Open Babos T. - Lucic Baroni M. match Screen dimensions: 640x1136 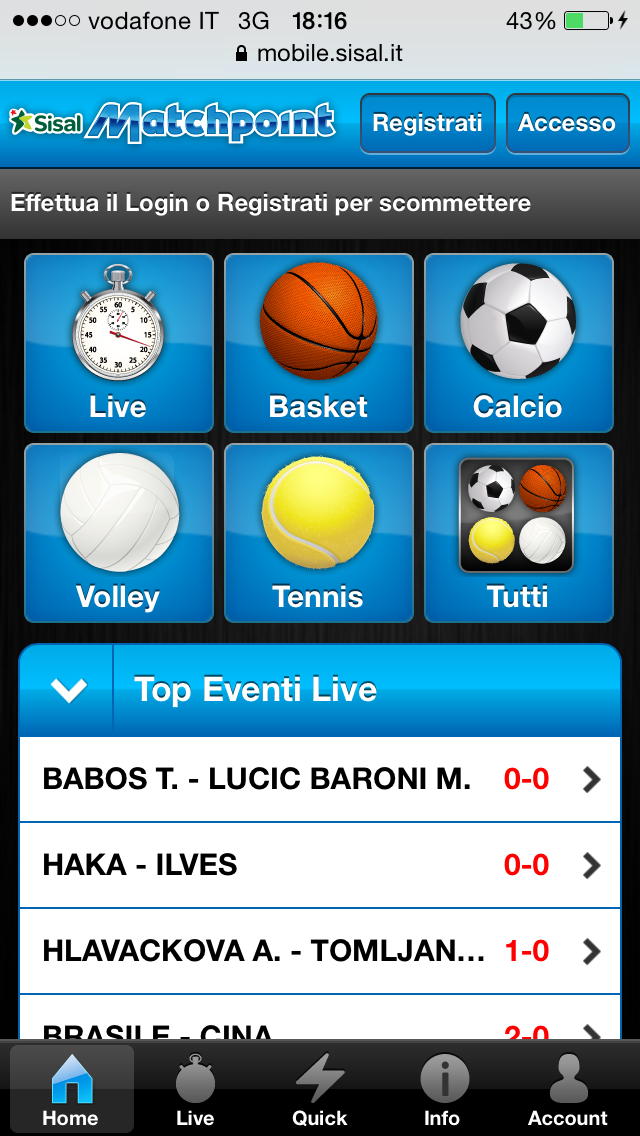(320, 779)
